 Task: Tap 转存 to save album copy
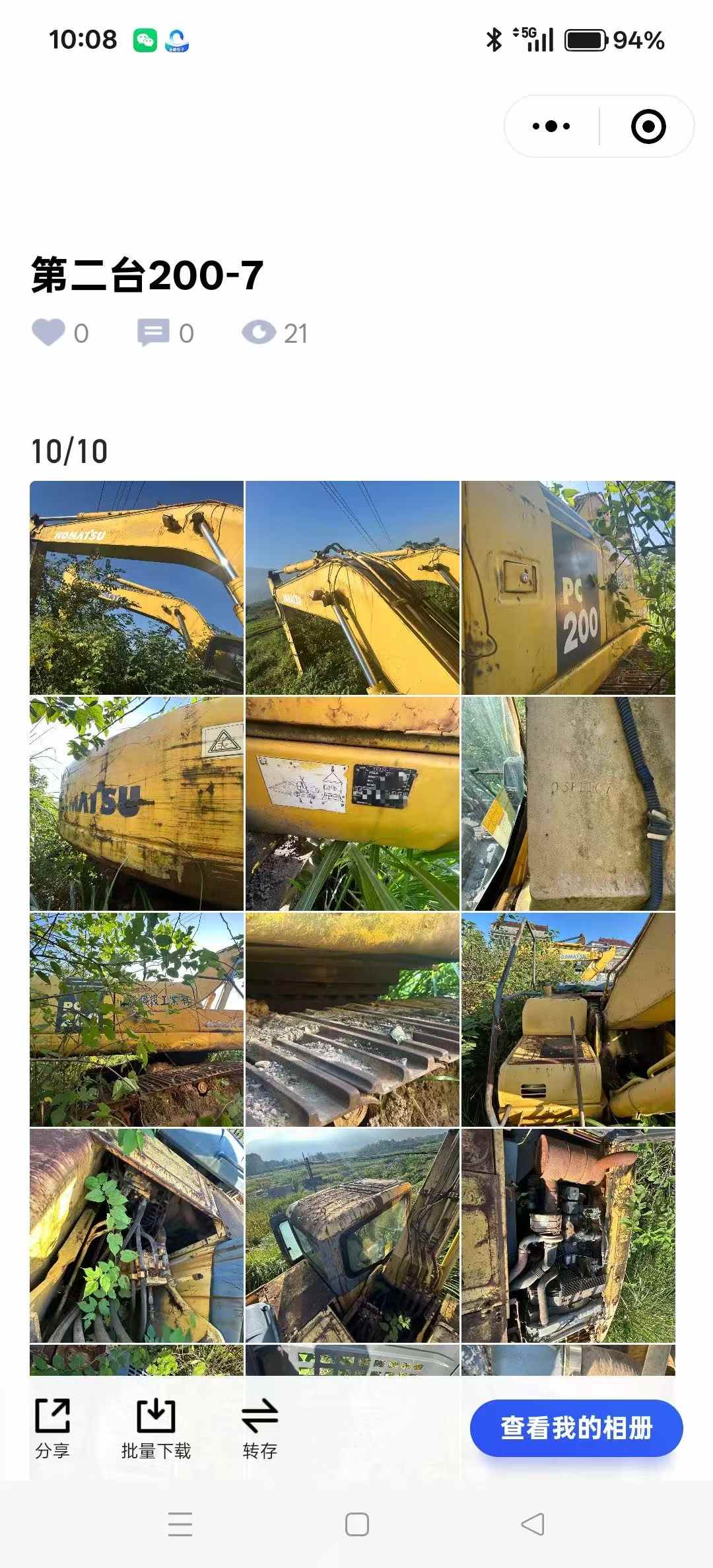pyautogui.click(x=259, y=1429)
